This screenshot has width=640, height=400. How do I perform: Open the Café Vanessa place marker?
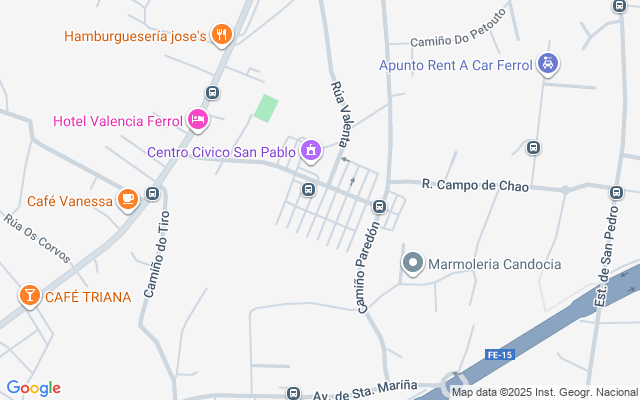[127, 199]
